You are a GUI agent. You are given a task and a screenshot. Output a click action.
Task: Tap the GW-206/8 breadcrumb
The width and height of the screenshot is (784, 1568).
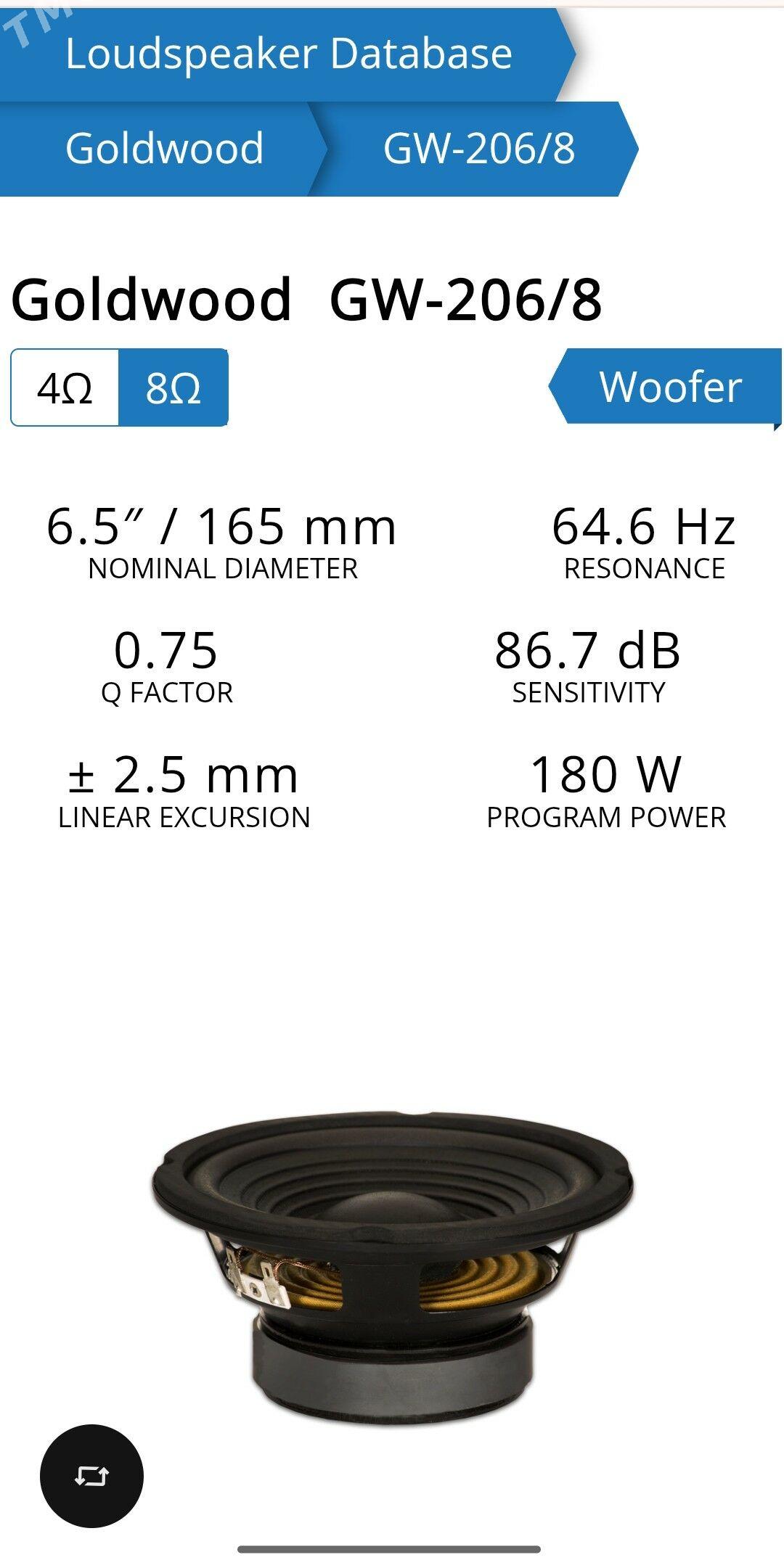coord(478,149)
